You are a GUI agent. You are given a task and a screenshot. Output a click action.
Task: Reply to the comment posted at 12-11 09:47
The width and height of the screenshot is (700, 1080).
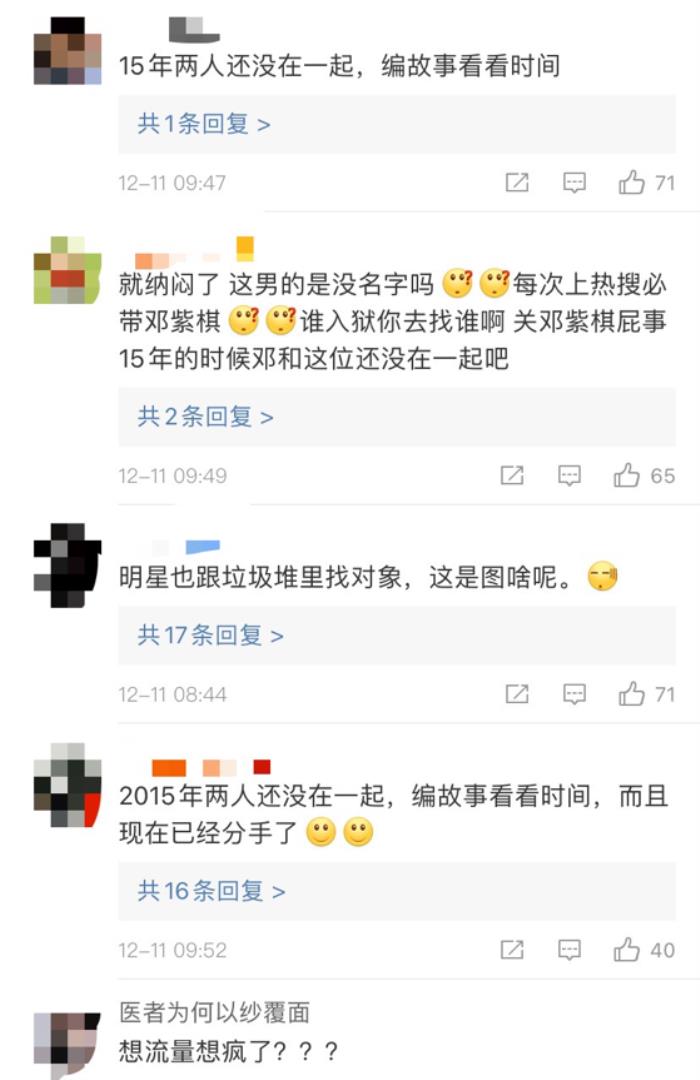tap(574, 183)
